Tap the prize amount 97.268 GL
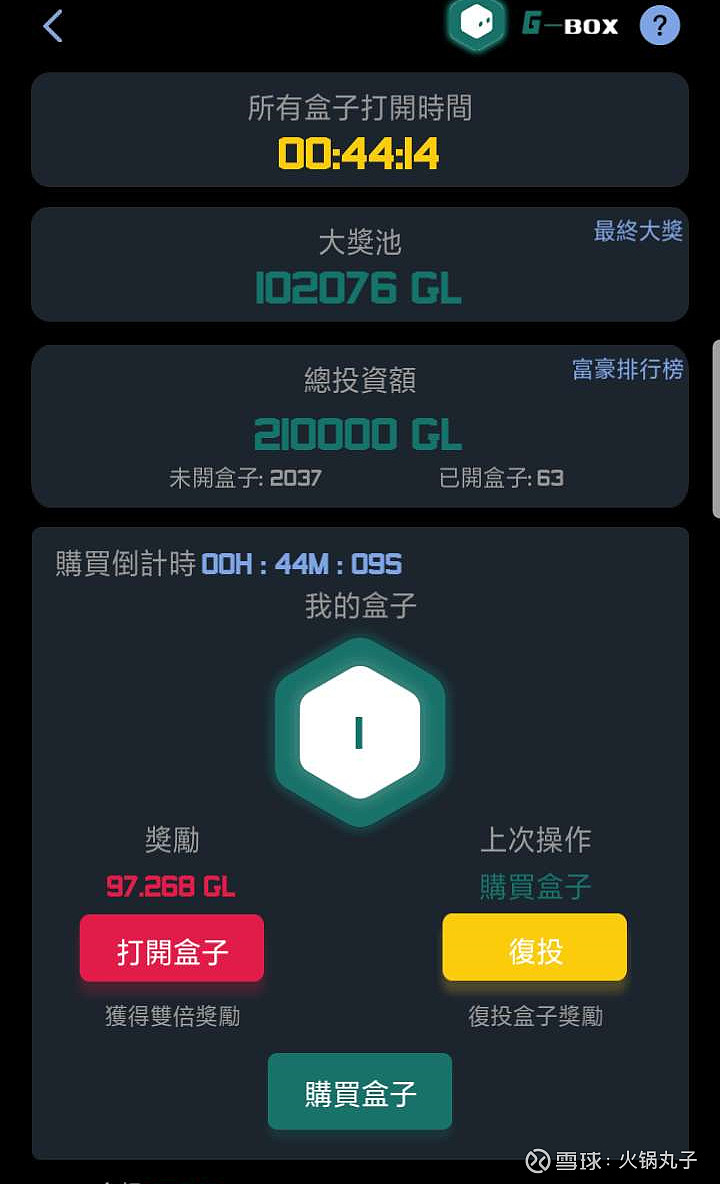Screen dimensions: 720x1184 (170, 886)
